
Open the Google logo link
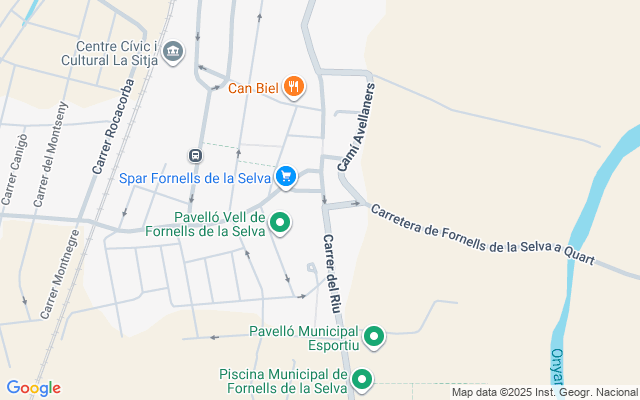[x=33, y=388]
